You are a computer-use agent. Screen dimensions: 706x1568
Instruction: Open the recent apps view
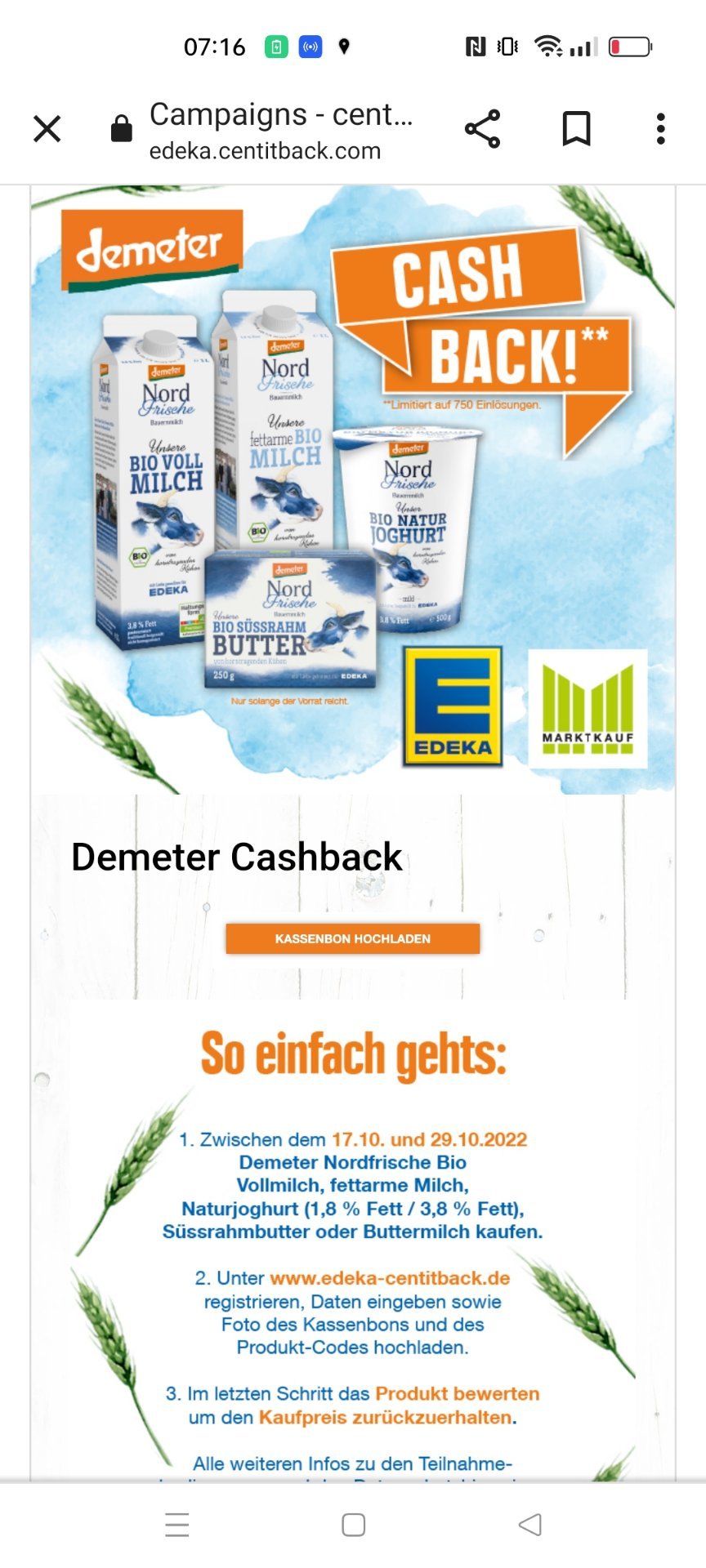(176, 1525)
